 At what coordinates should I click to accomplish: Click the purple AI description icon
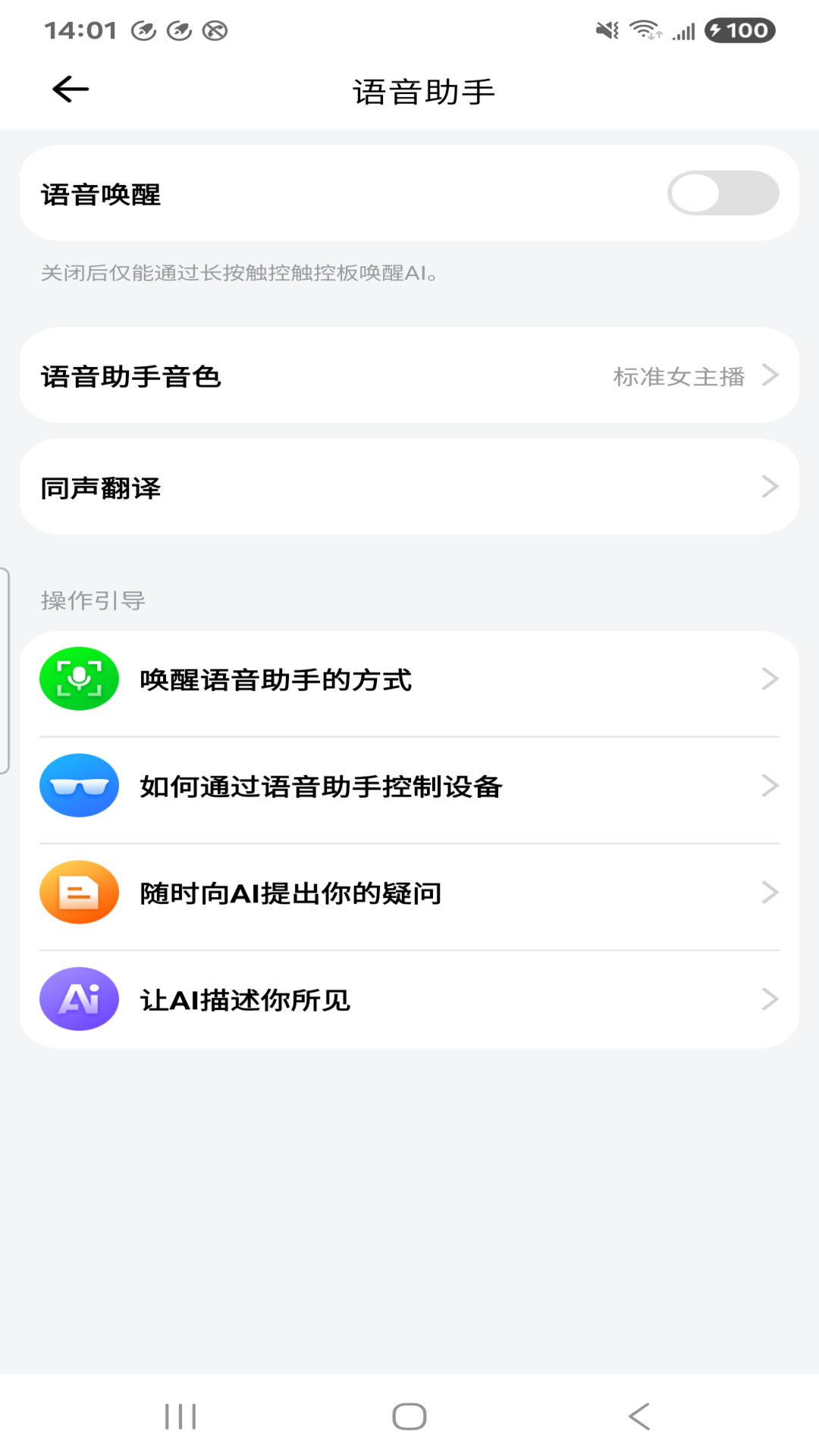(79, 999)
